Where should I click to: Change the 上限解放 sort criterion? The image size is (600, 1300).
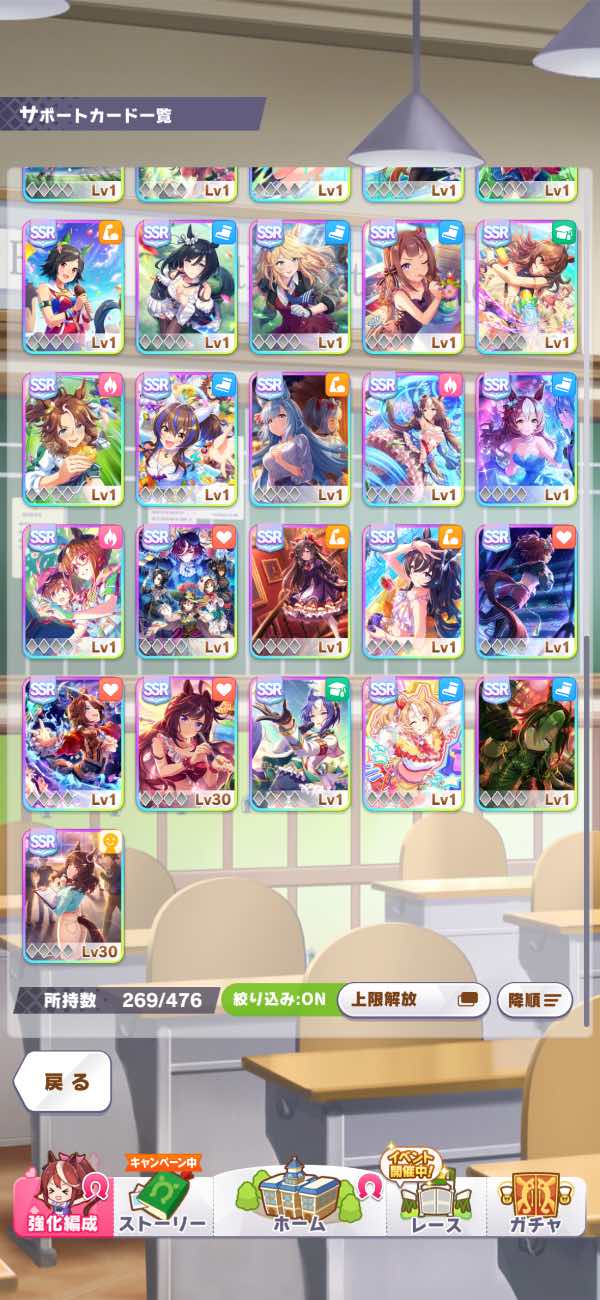(x=413, y=999)
